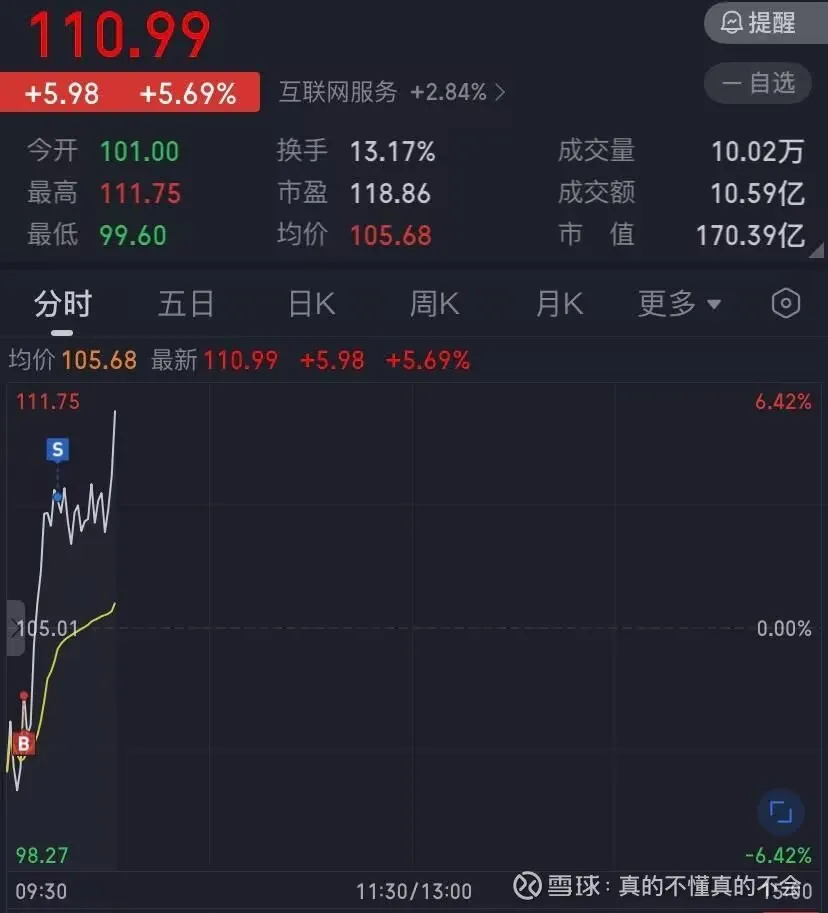The width and height of the screenshot is (828, 913).
Task: Switch to the 分时 chart tab
Action: (x=62, y=304)
